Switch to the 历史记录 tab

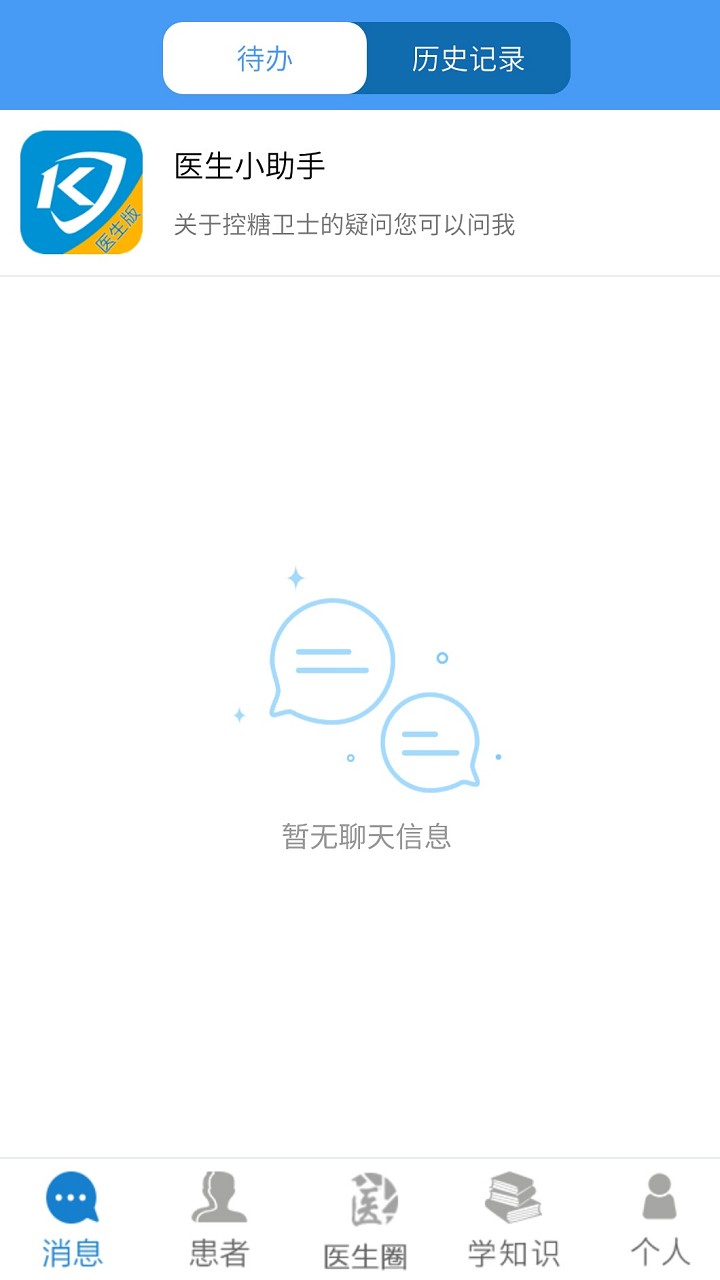[x=468, y=59]
